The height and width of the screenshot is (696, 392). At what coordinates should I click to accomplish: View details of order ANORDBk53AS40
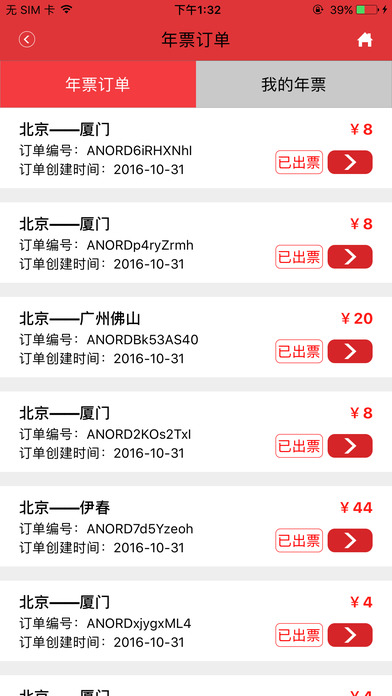pyautogui.click(x=350, y=351)
